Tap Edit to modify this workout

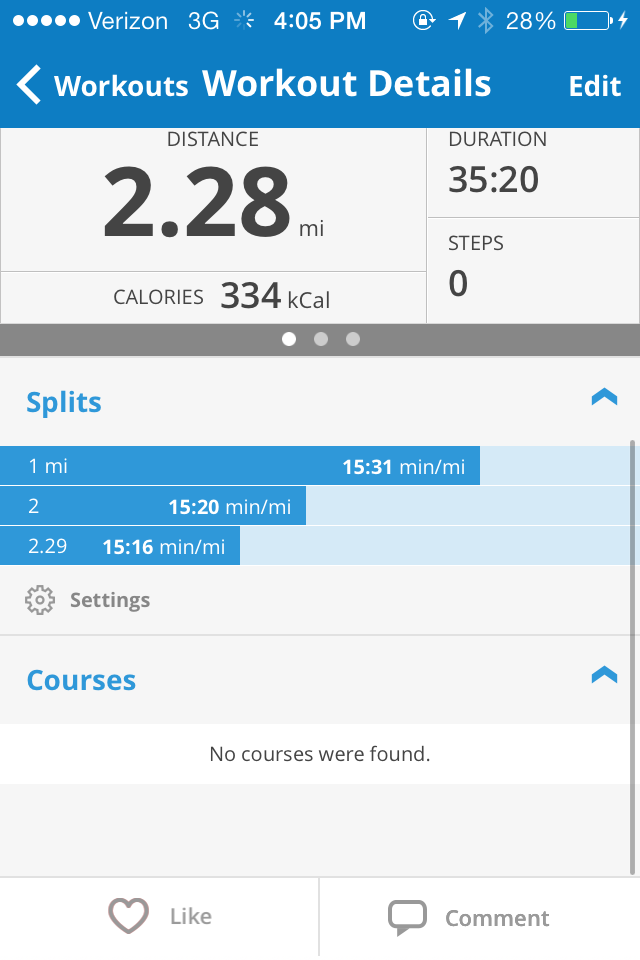tap(595, 86)
